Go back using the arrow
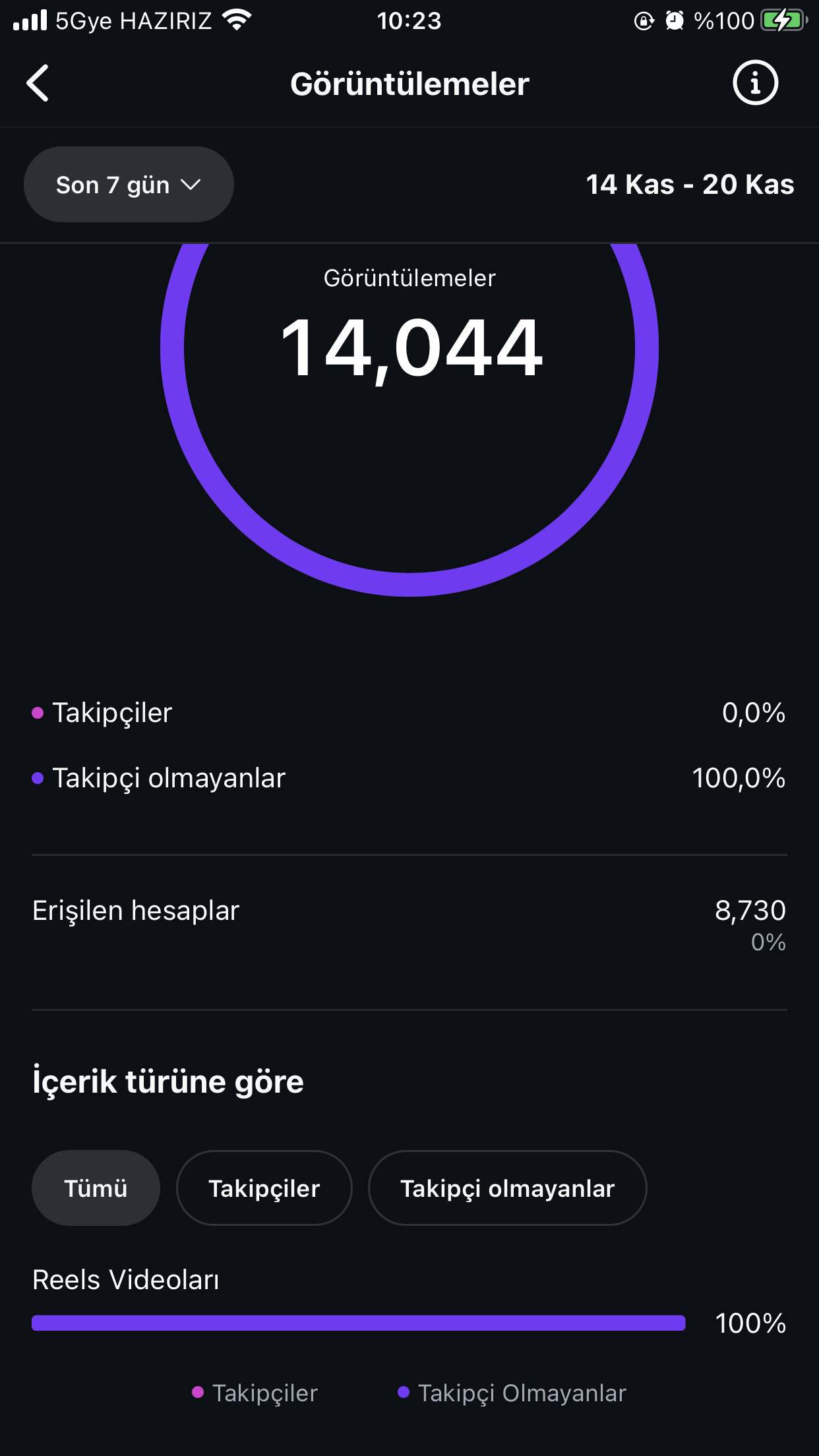This screenshot has width=819, height=1456. 38,83
